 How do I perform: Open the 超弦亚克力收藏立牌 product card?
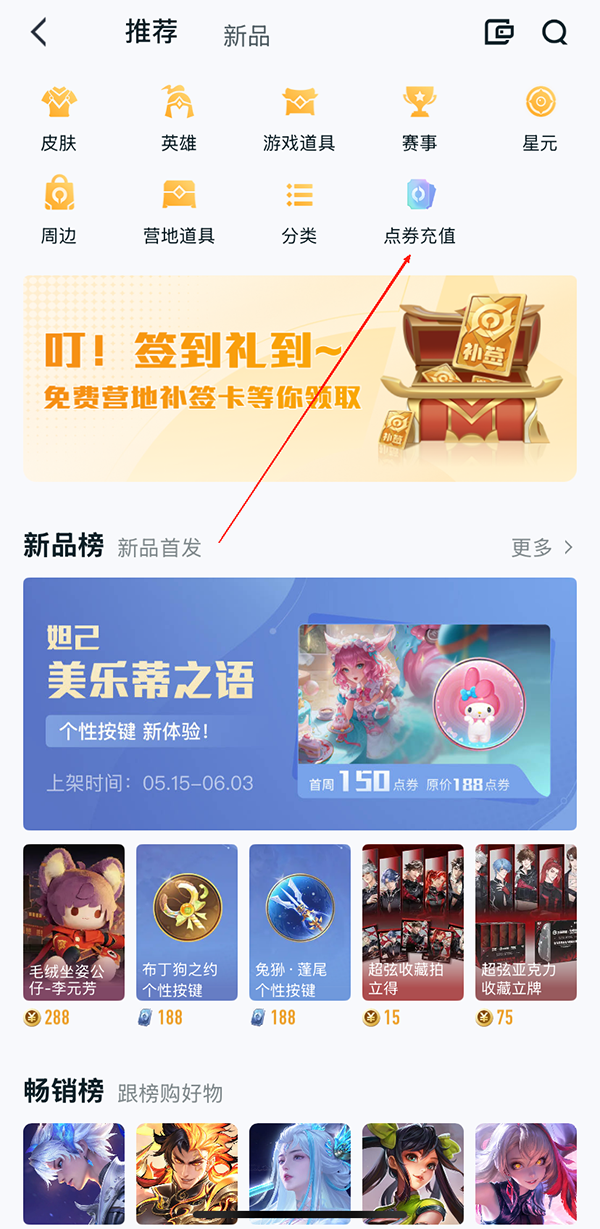(526, 922)
